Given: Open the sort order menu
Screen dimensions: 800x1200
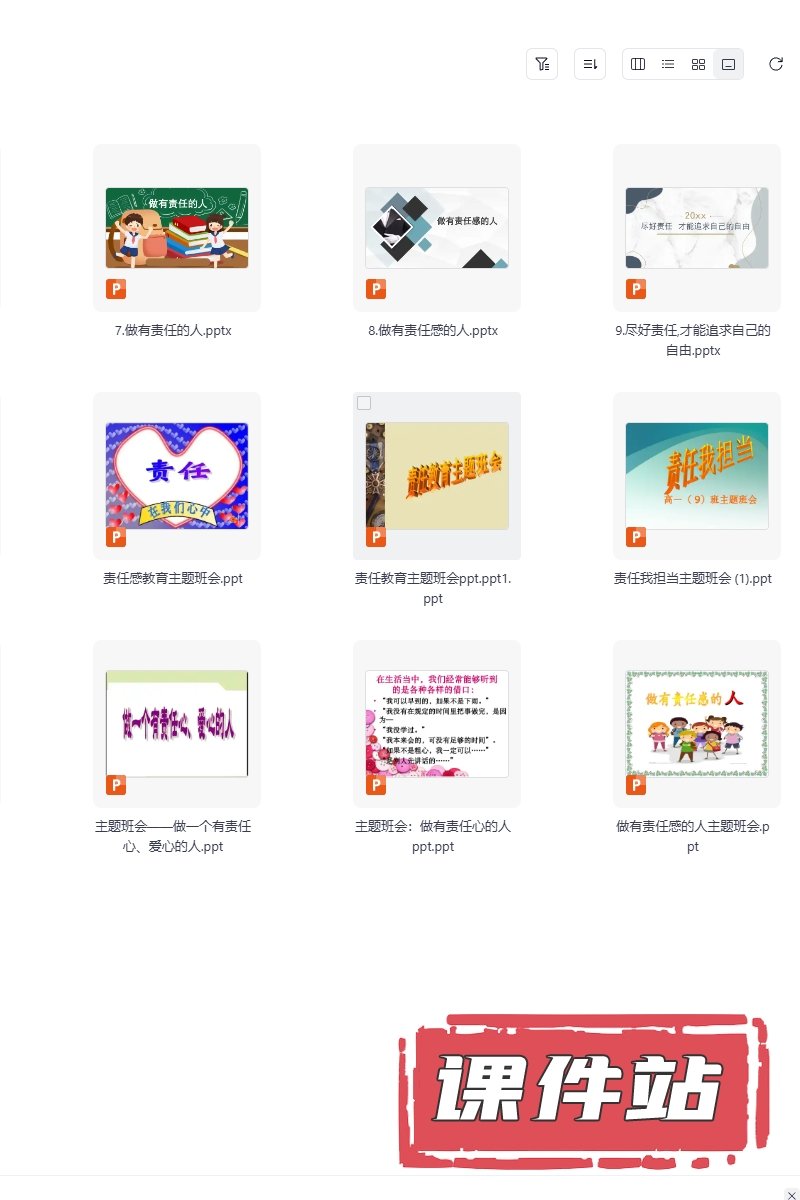Looking at the screenshot, I should (590, 64).
